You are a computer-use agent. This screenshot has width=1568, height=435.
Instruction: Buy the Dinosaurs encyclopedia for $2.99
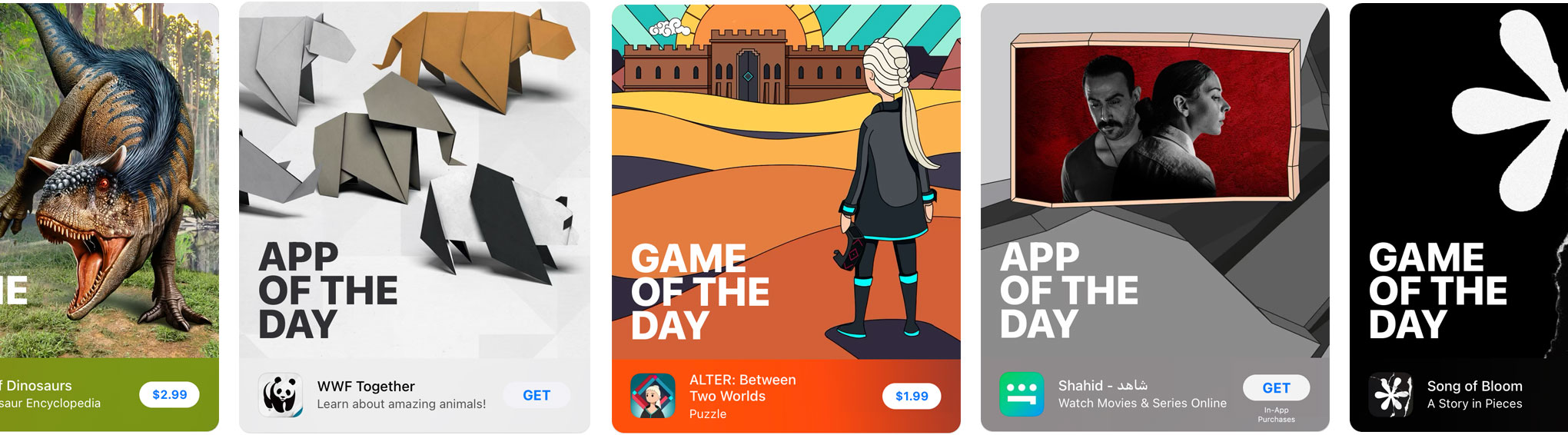[169, 395]
